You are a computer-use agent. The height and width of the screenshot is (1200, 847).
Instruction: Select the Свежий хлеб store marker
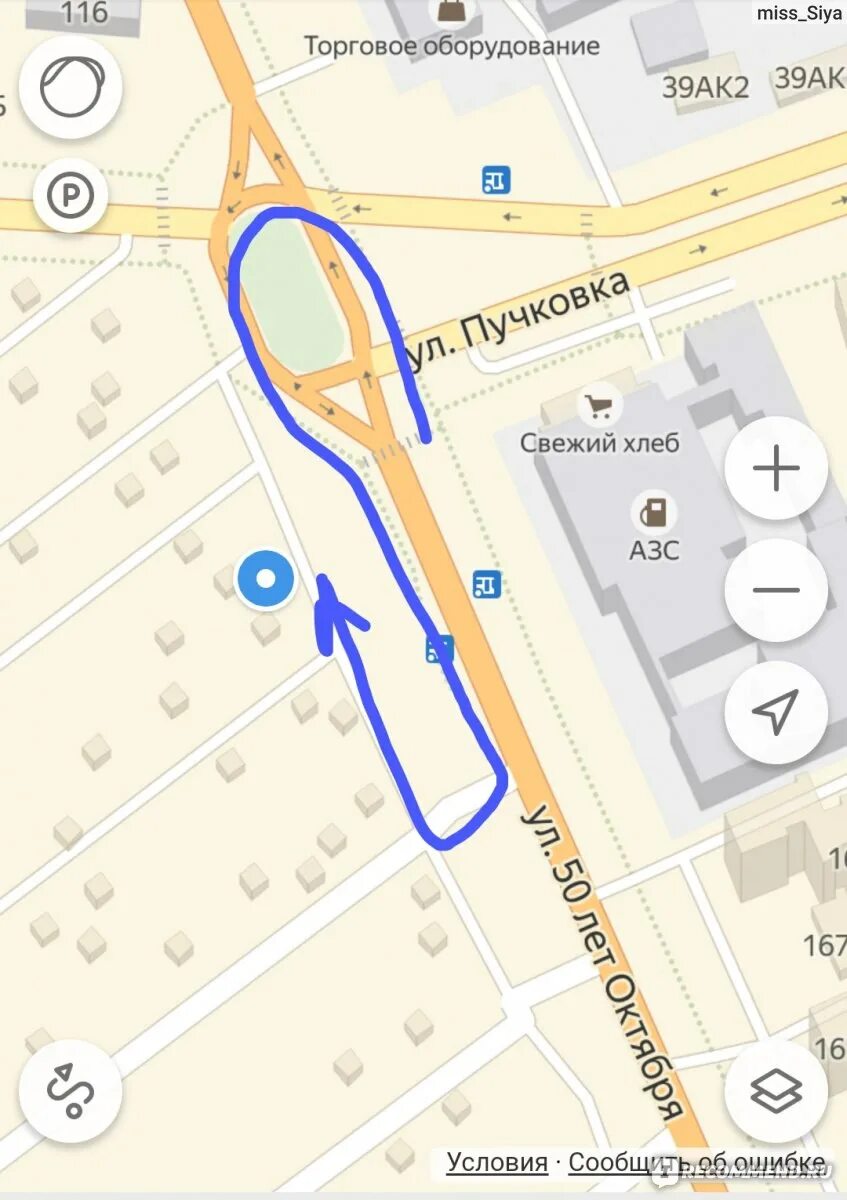(x=599, y=407)
